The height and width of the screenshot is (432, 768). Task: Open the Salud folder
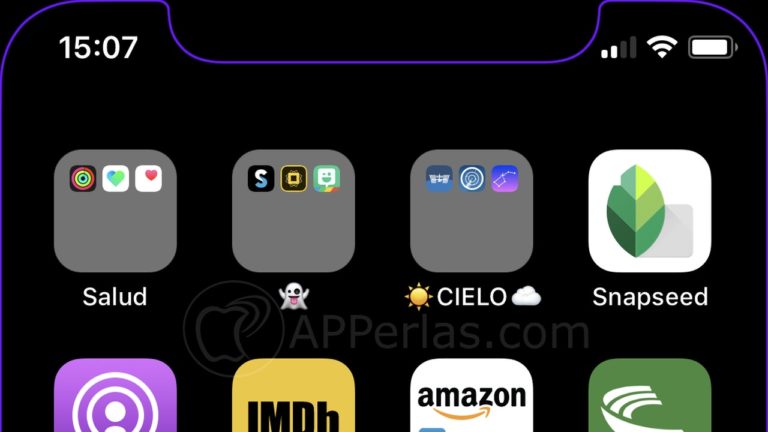click(x=115, y=211)
